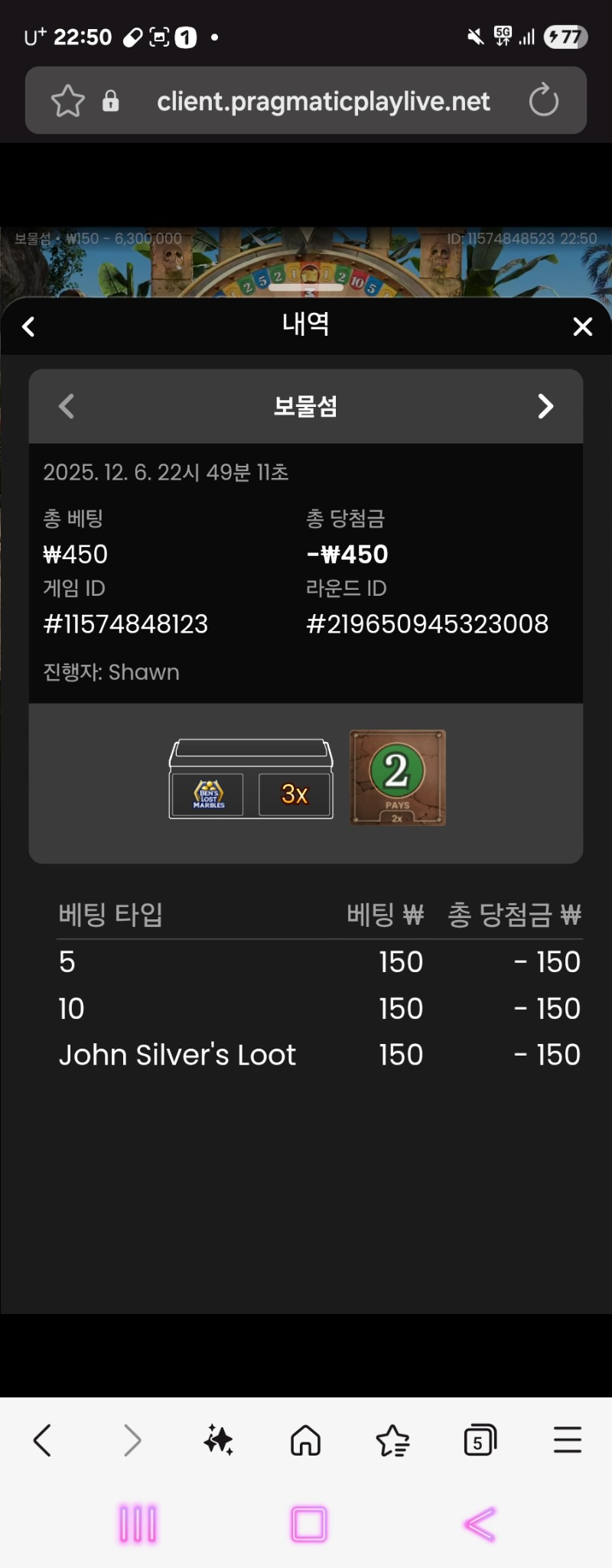Go back from the 내역 history panel
Image resolution: width=612 pixels, height=1568 pixels.
pyautogui.click(x=29, y=327)
